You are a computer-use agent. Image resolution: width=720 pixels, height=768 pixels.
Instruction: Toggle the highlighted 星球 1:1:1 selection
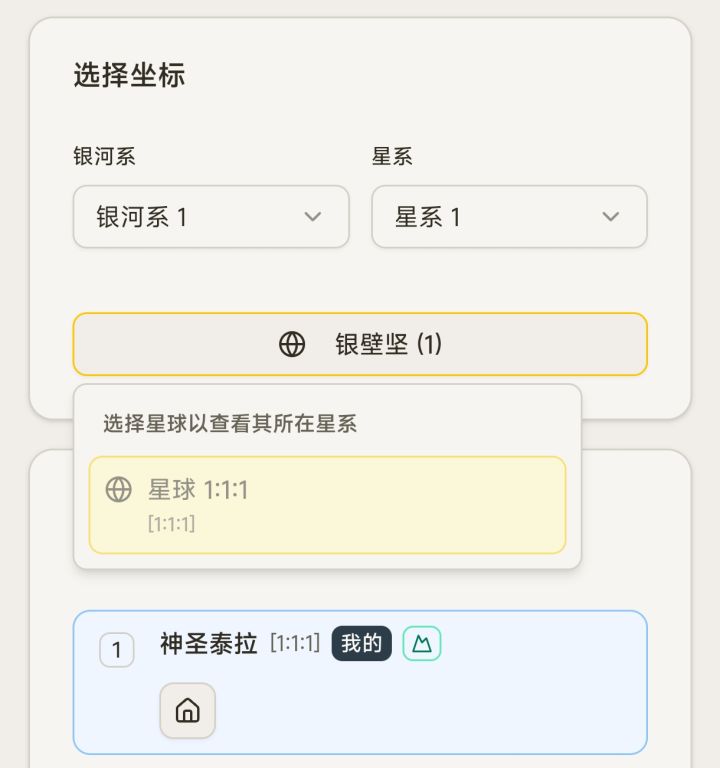pyautogui.click(x=327, y=503)
